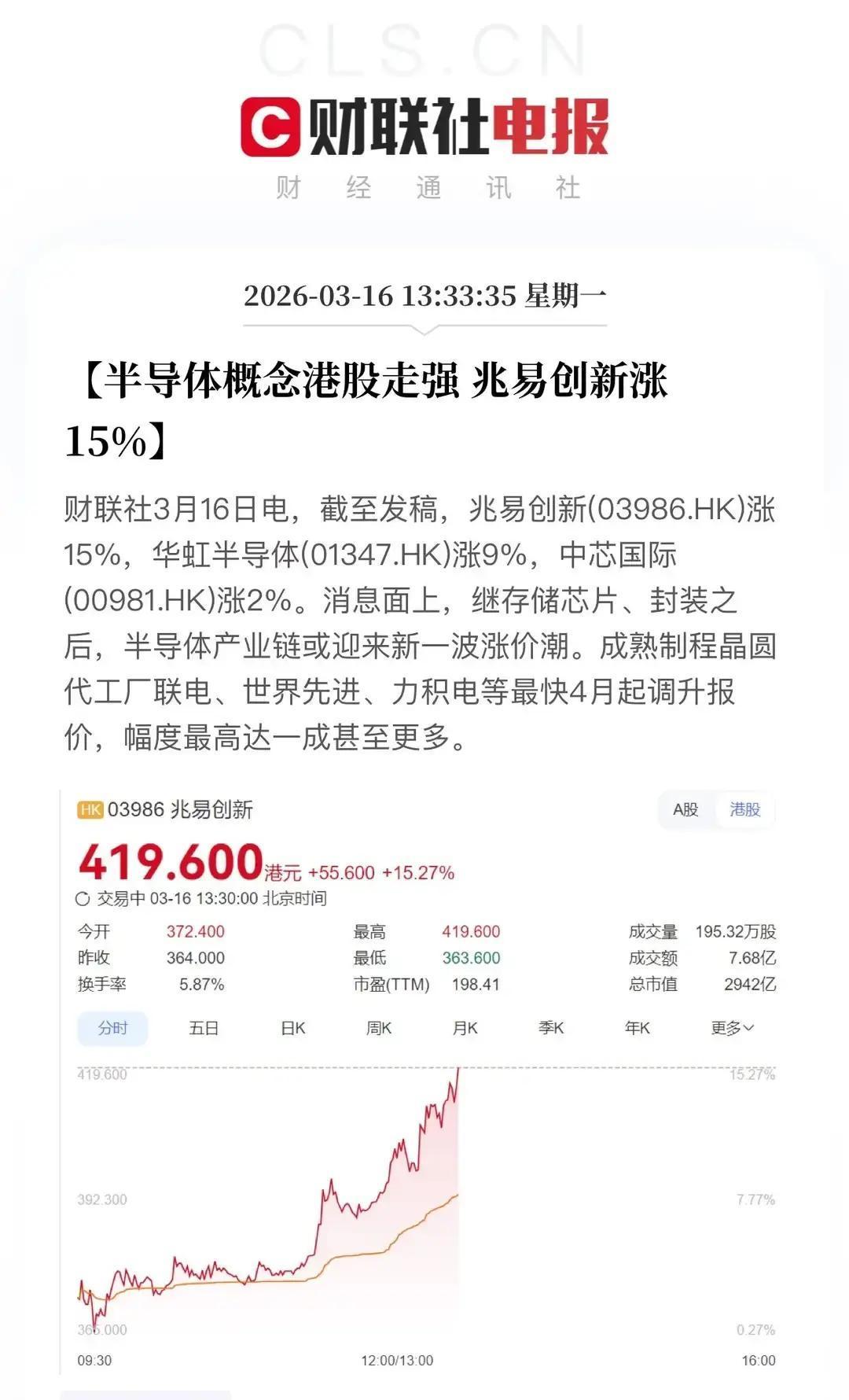Click the 财联社电报 C logo

coord(271,126)
